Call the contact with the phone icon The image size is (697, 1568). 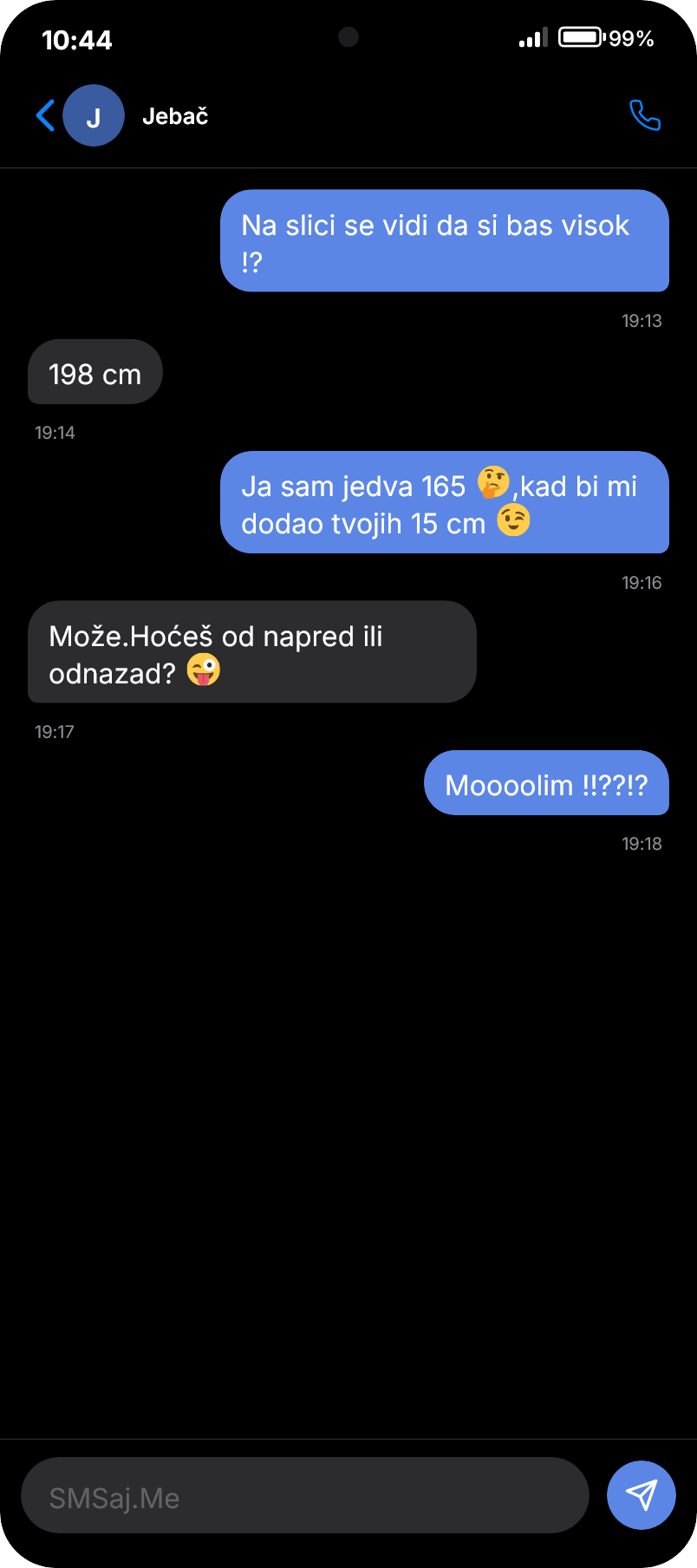(x=644, y=115)
